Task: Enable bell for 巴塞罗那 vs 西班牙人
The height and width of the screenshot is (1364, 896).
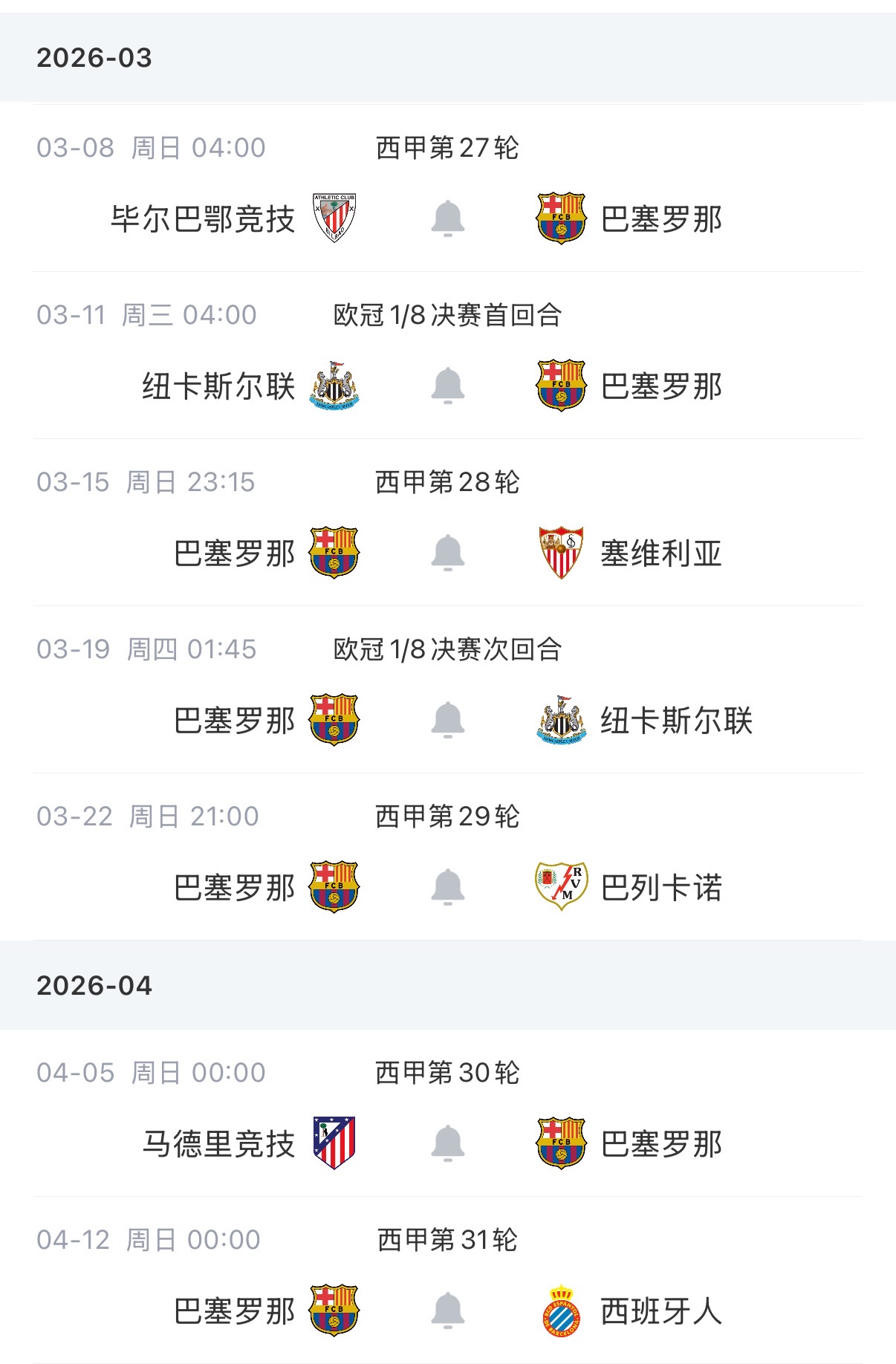Action: [447, 1311]
